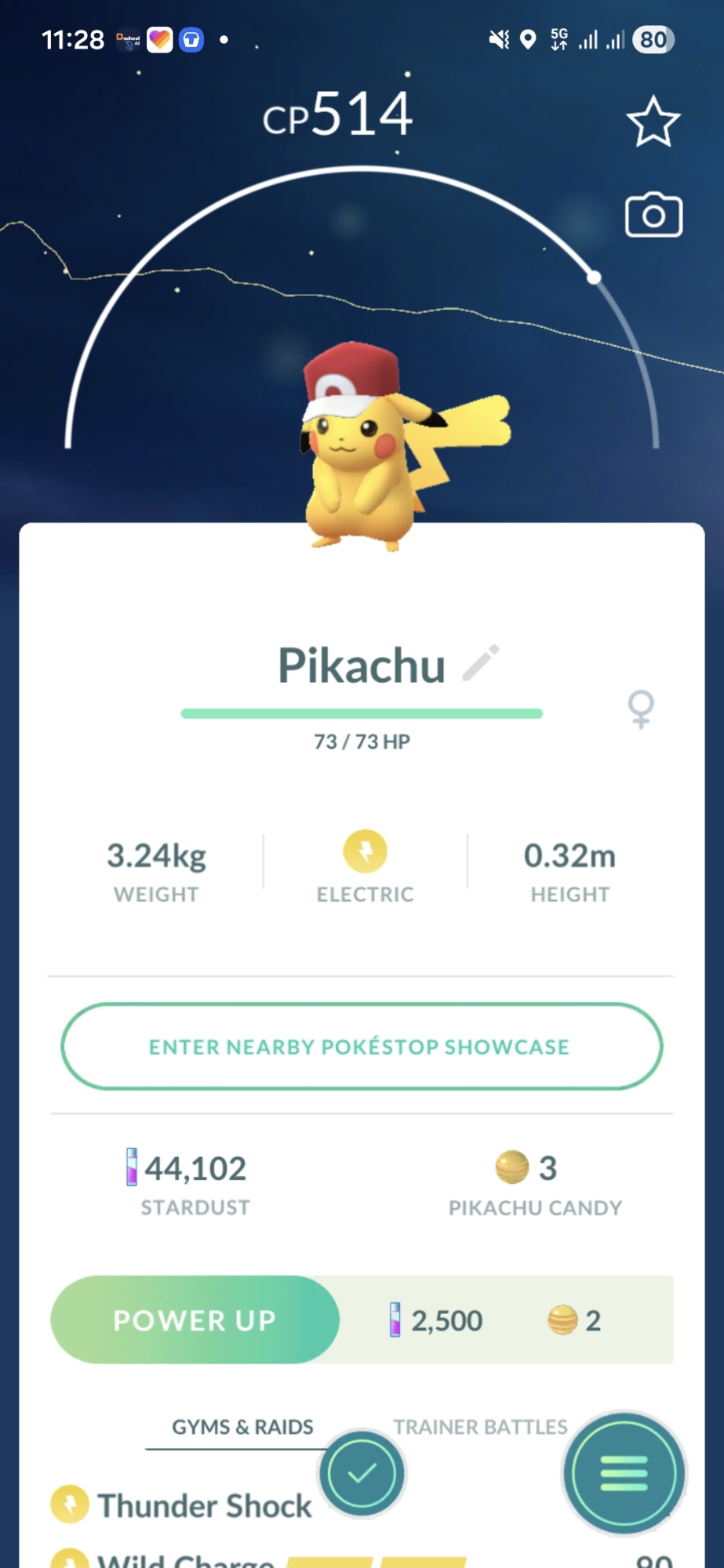
Task: Open the AR camera for Pikachu
Action: [653, 215]
